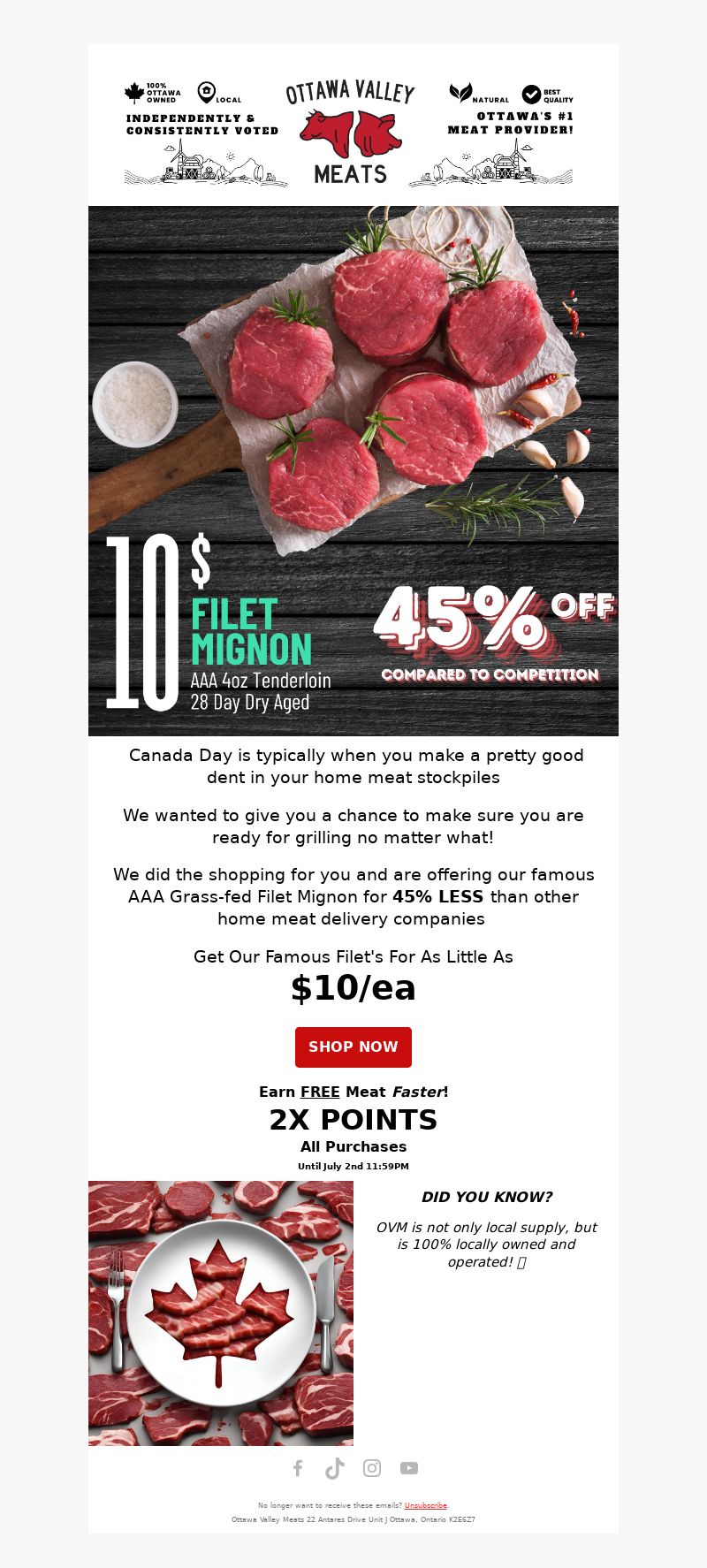
Task: Visit the TikTok profile icon
Action: click(335, 1468)
